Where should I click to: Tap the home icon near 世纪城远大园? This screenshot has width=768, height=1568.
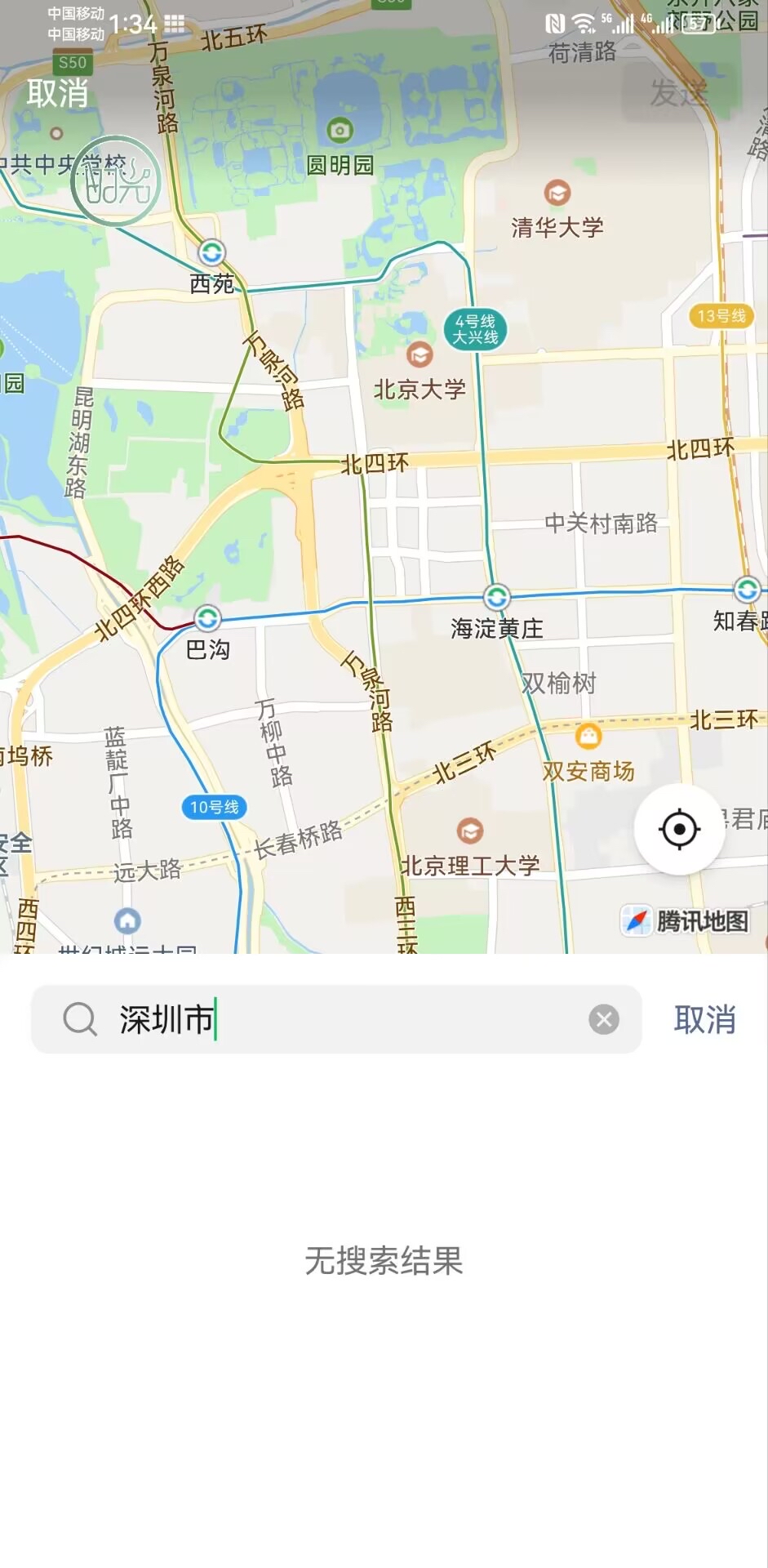(x=126, y=920)
